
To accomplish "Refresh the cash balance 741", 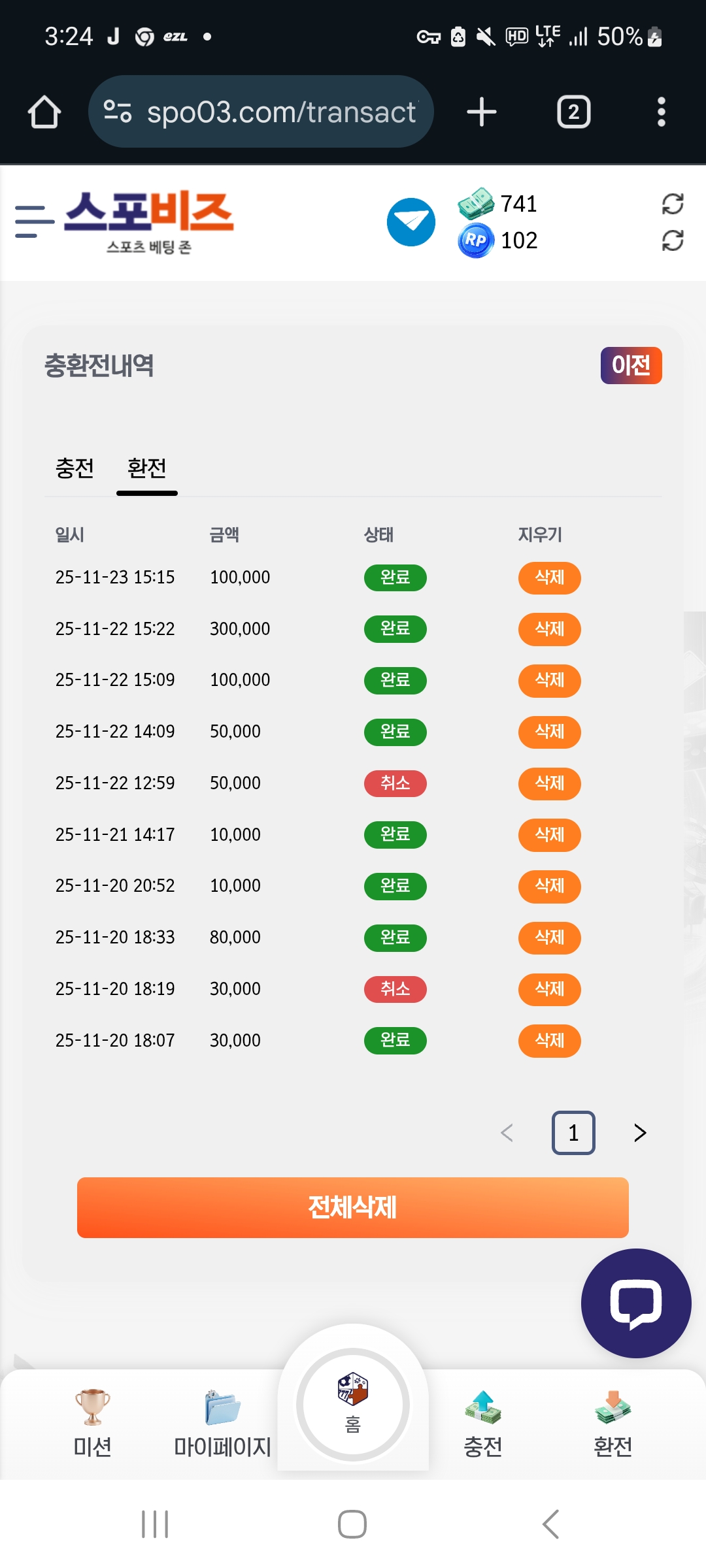I will 672,204.
